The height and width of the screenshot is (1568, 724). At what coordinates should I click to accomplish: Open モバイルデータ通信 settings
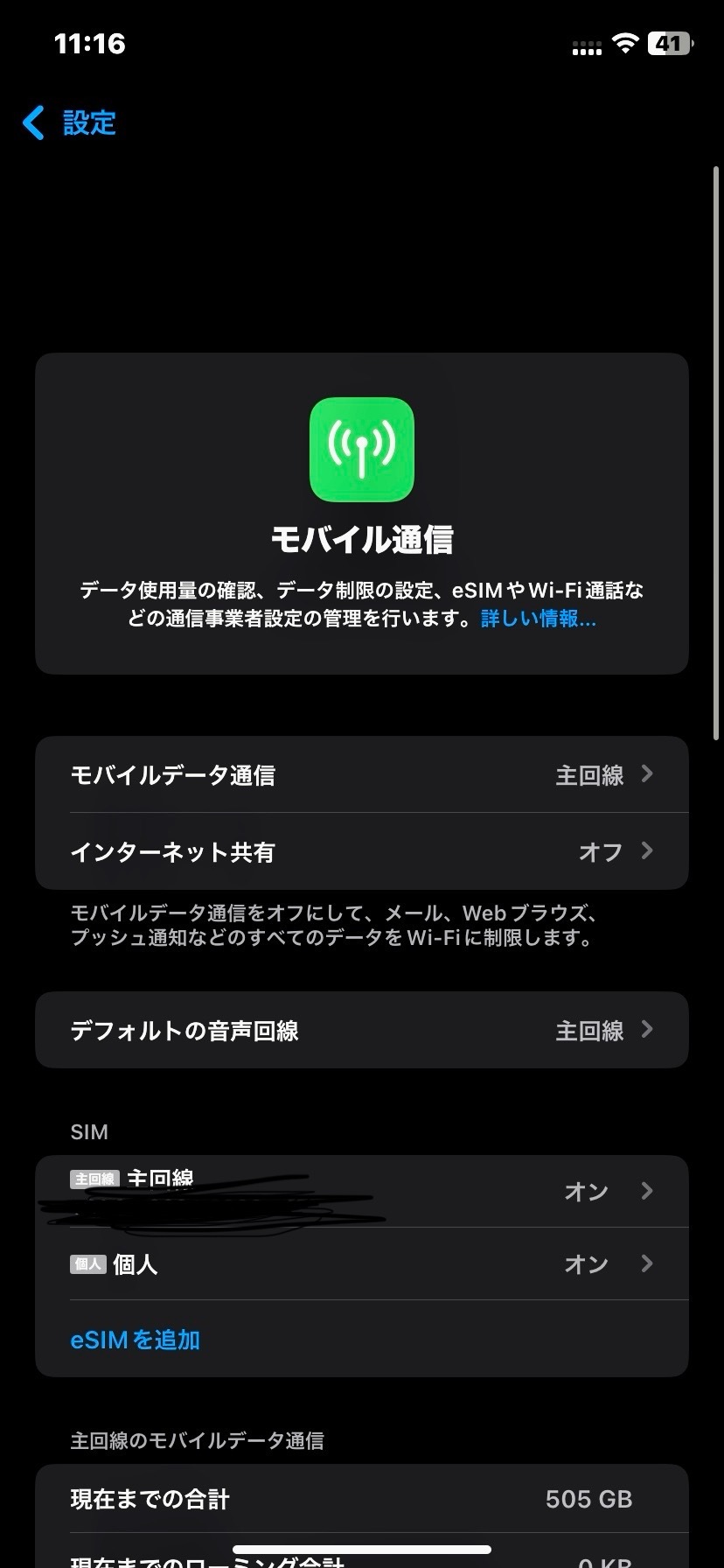click(362, 775)
